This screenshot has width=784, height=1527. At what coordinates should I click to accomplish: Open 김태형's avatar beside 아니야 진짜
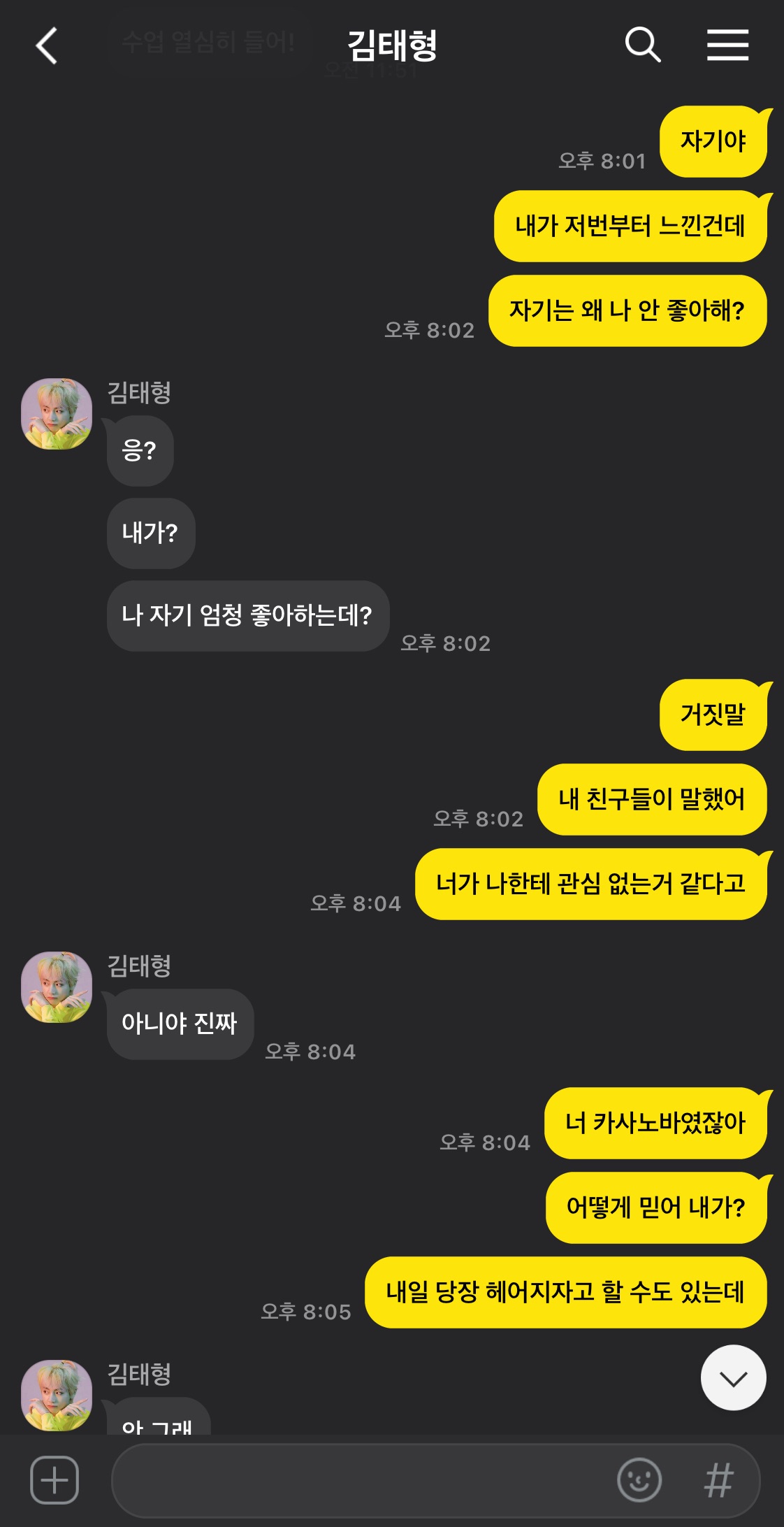(x=57, y=987)
